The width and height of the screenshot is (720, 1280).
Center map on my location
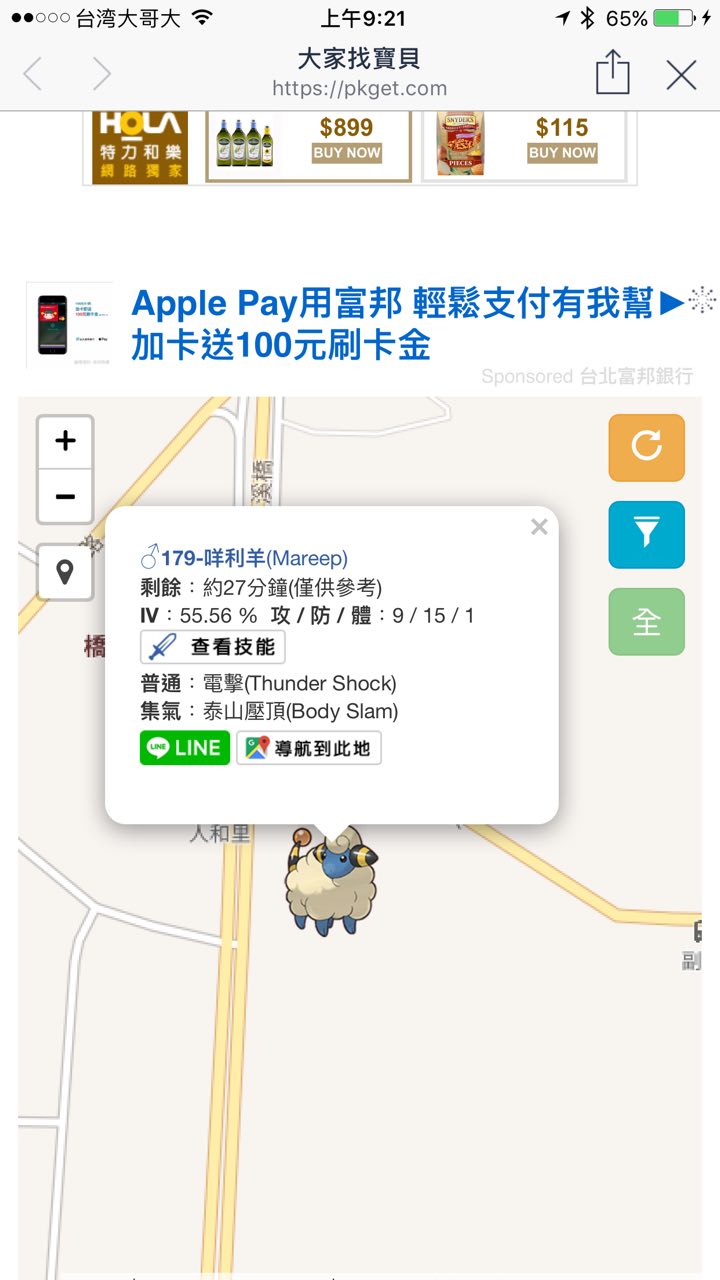65,572
